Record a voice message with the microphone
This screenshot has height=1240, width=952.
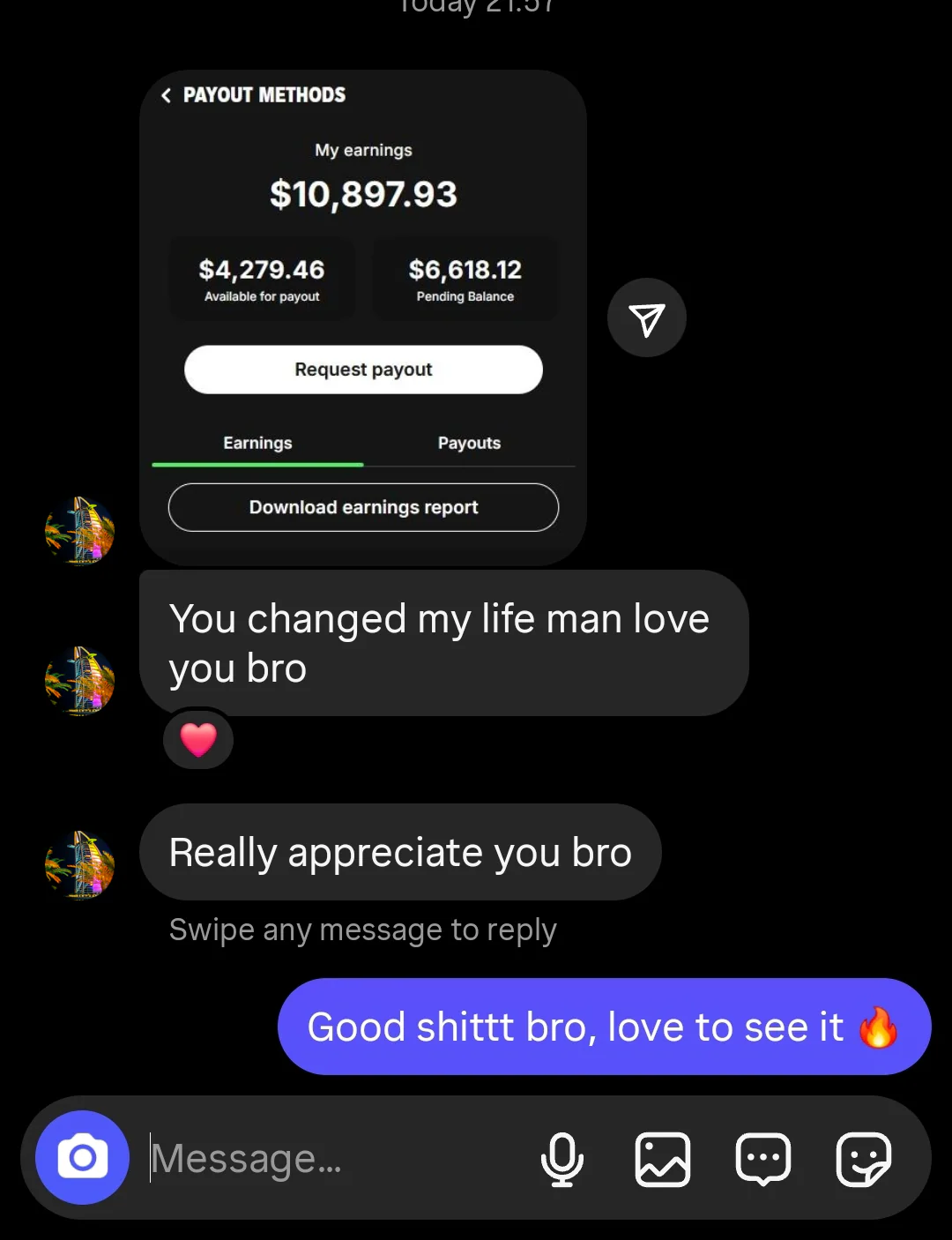pos(562,1159)
